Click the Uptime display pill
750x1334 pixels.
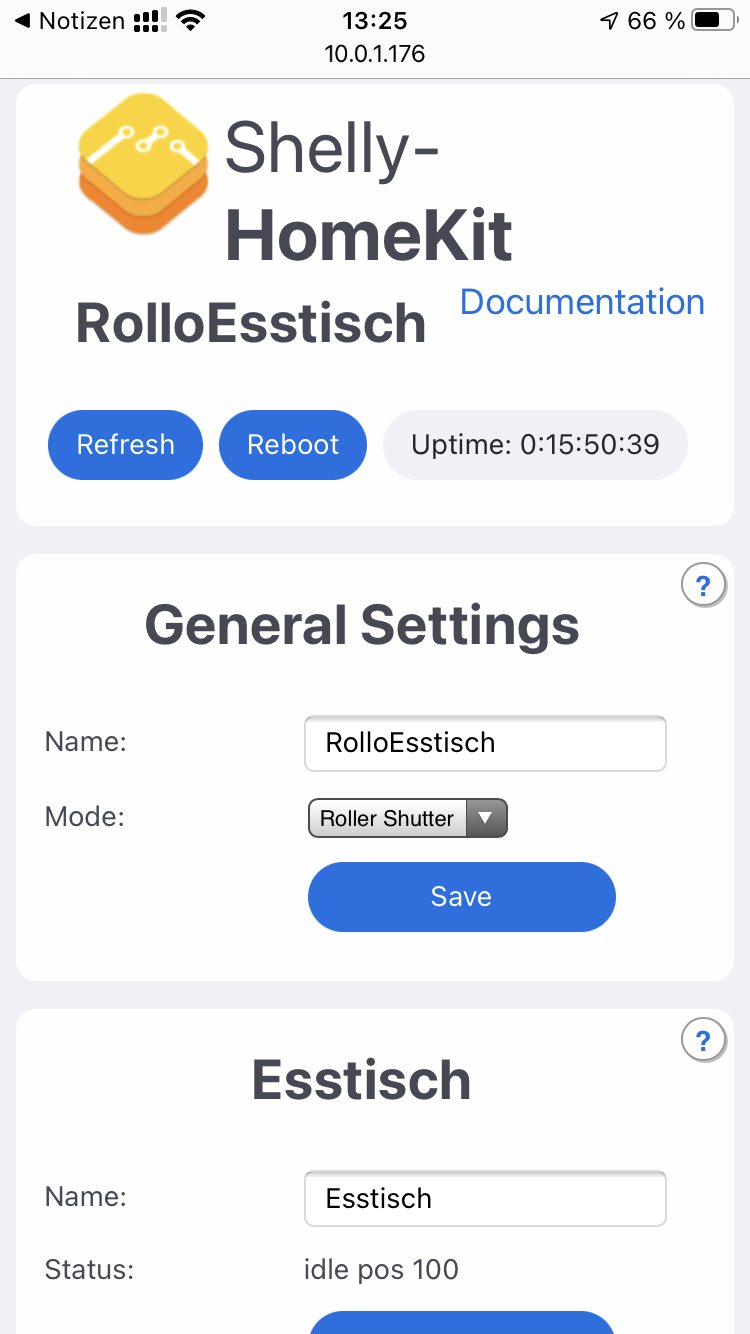pos(535,444)
